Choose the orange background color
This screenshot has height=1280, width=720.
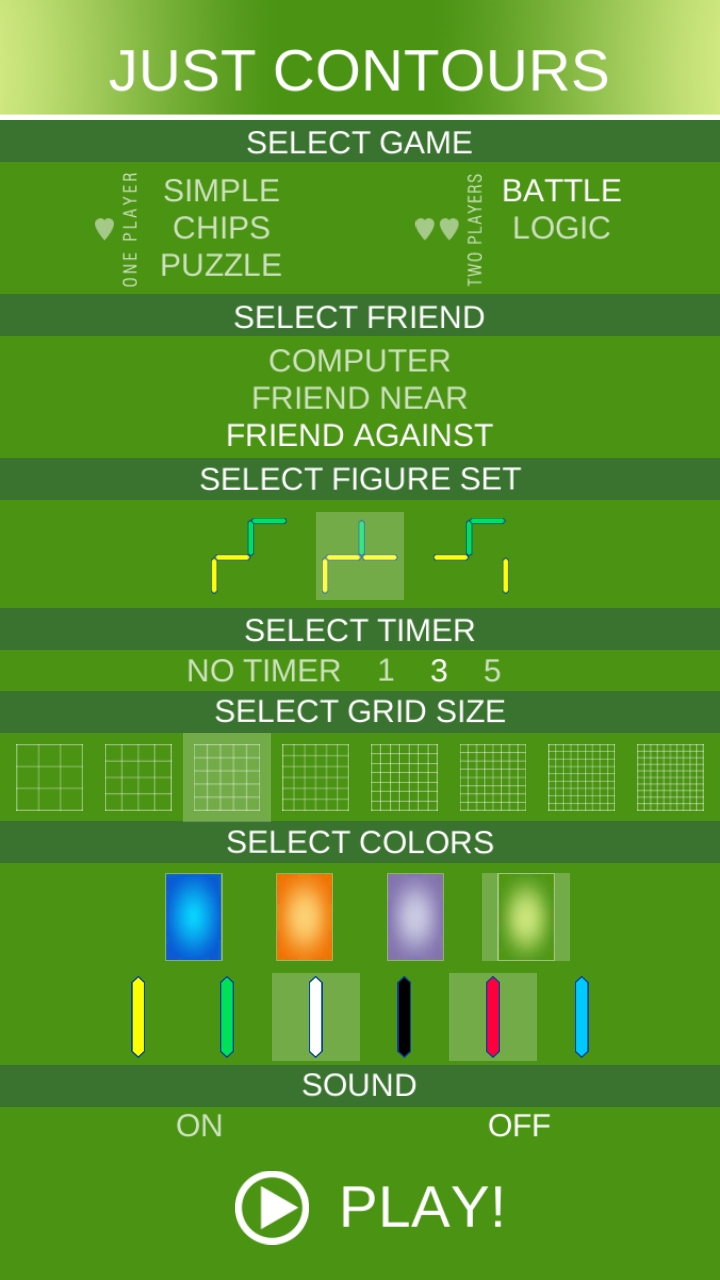pos(304,917)
